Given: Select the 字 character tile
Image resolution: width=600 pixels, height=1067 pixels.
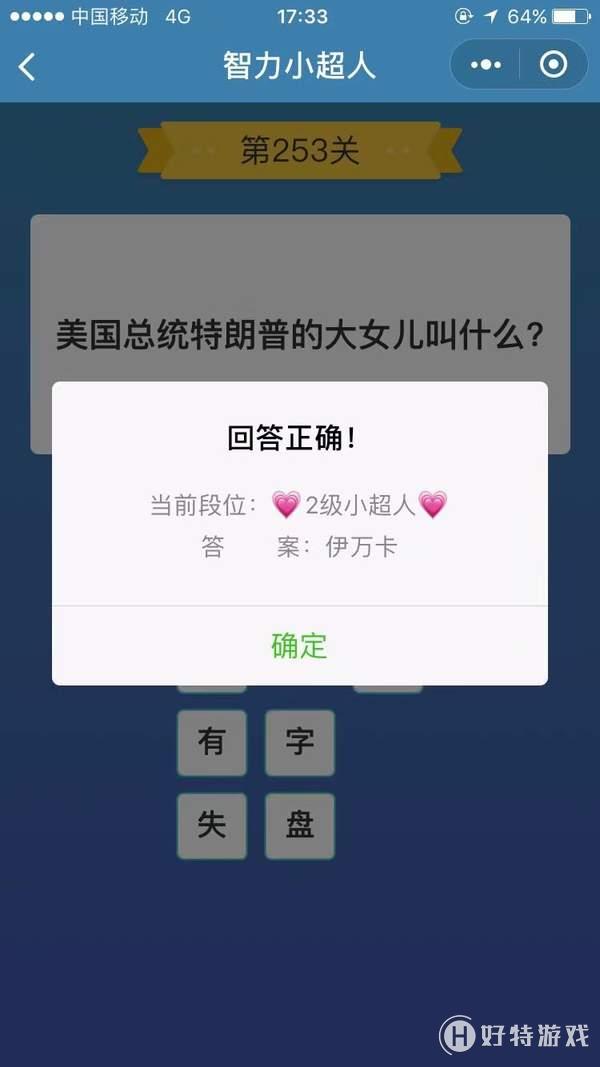Looking at the screenshot, I should coord(299,742).
